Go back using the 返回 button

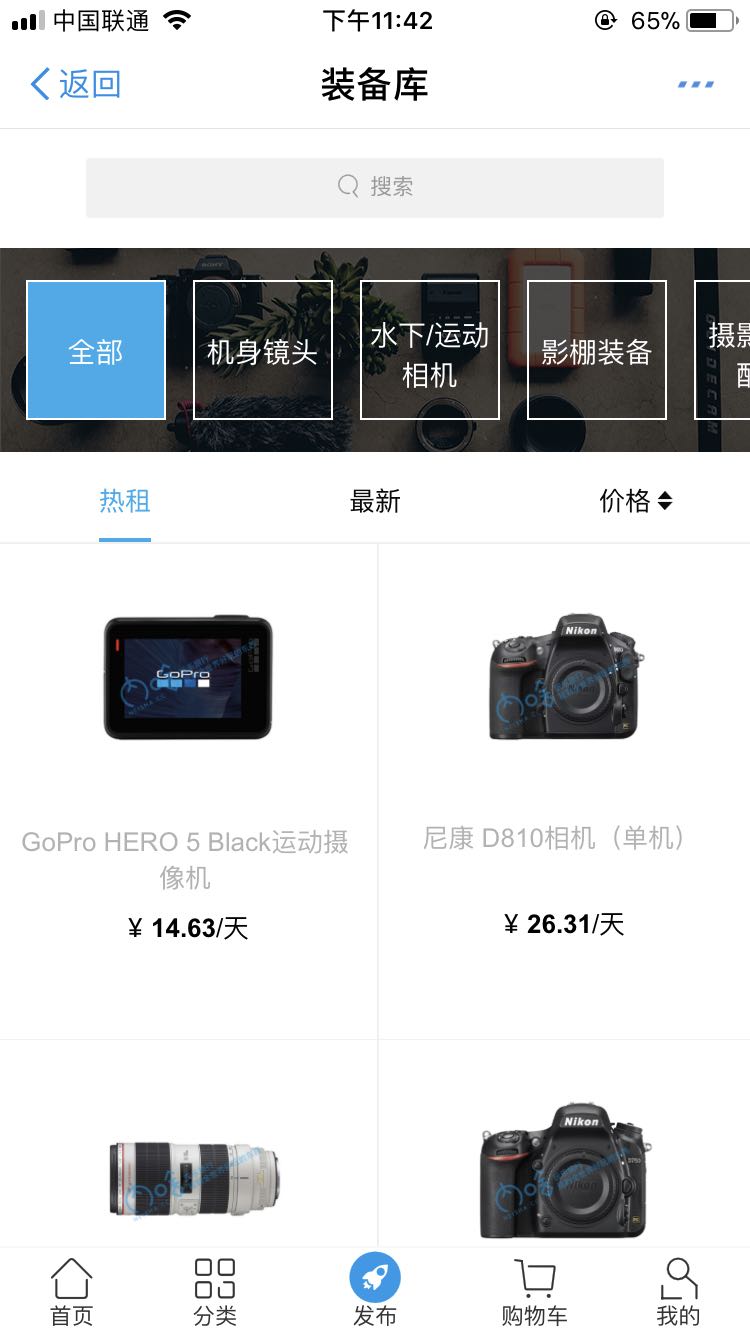pos(76,84)
